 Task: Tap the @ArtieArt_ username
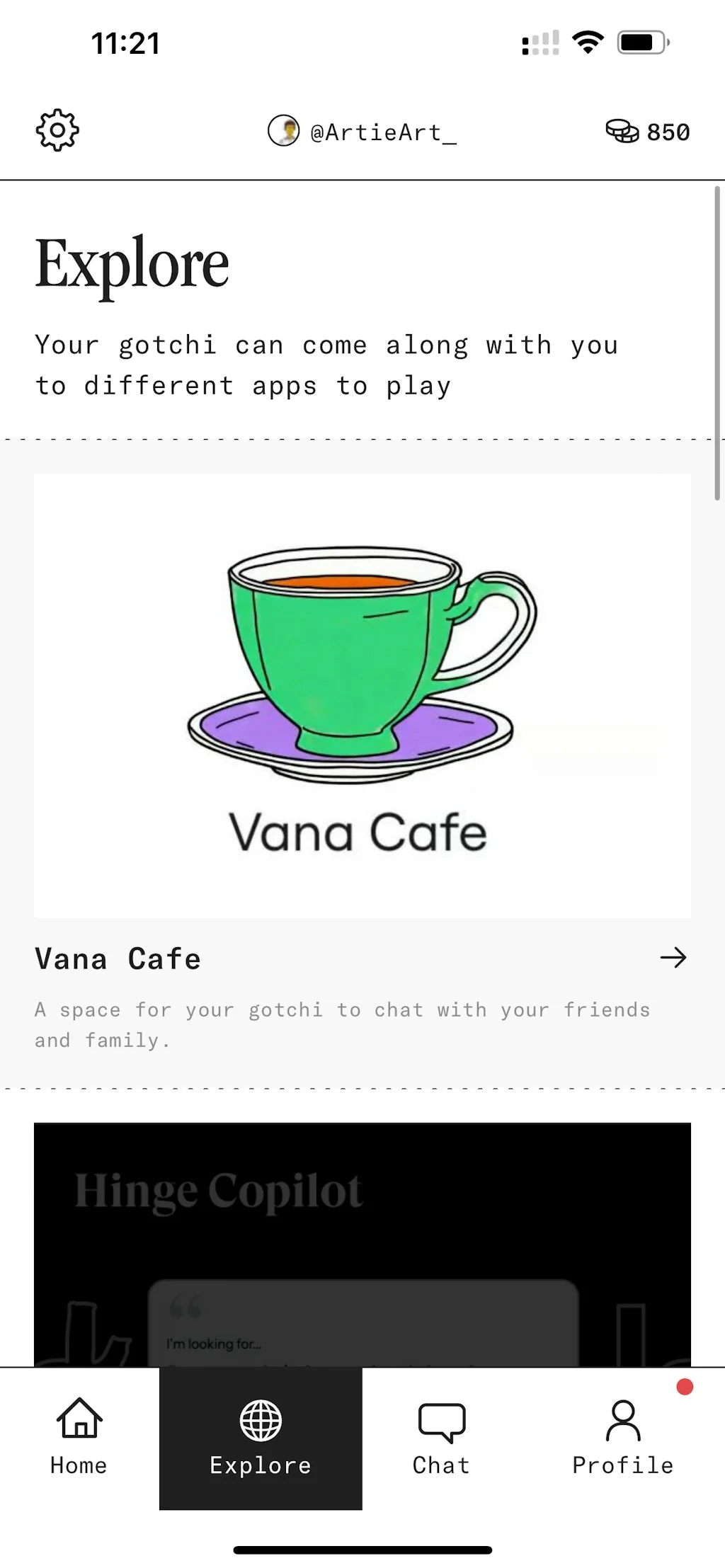(x=382, y=132)
